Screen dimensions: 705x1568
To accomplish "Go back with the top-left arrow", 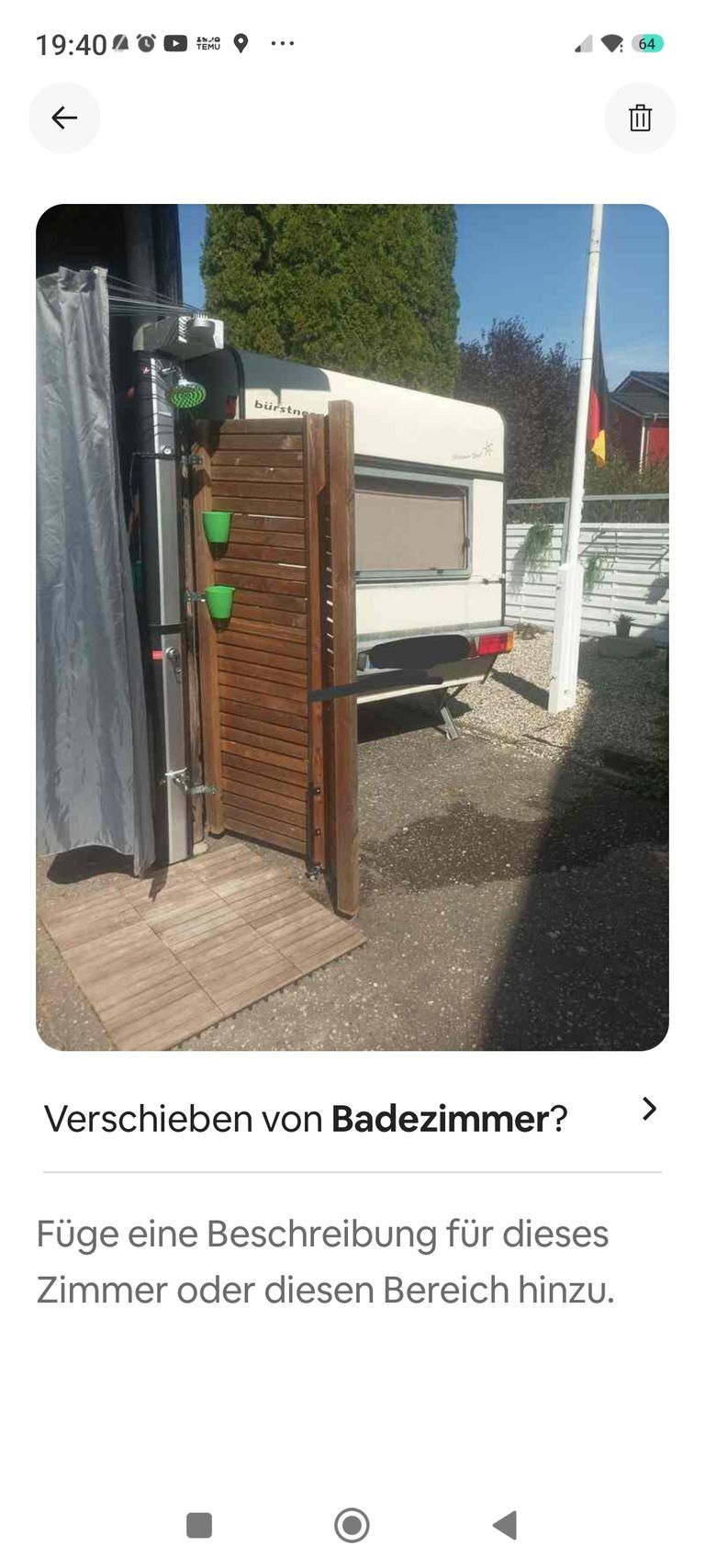I will (64, 118).
